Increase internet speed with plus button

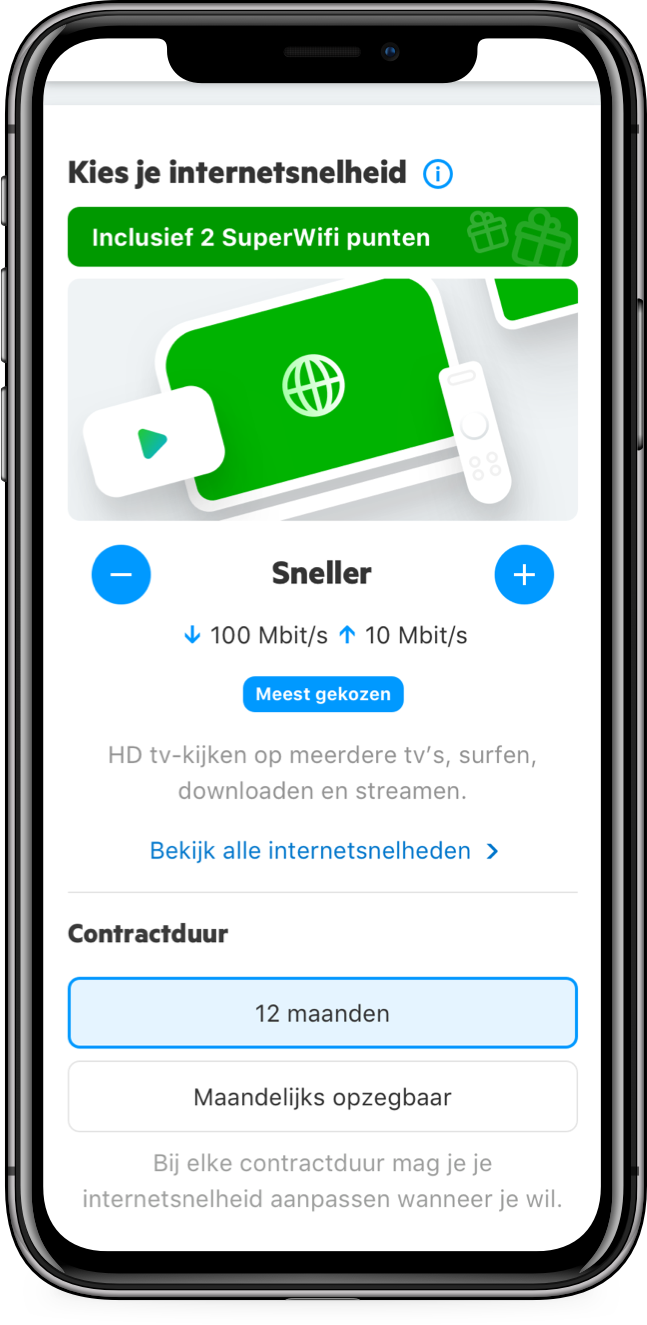[524, 575]
